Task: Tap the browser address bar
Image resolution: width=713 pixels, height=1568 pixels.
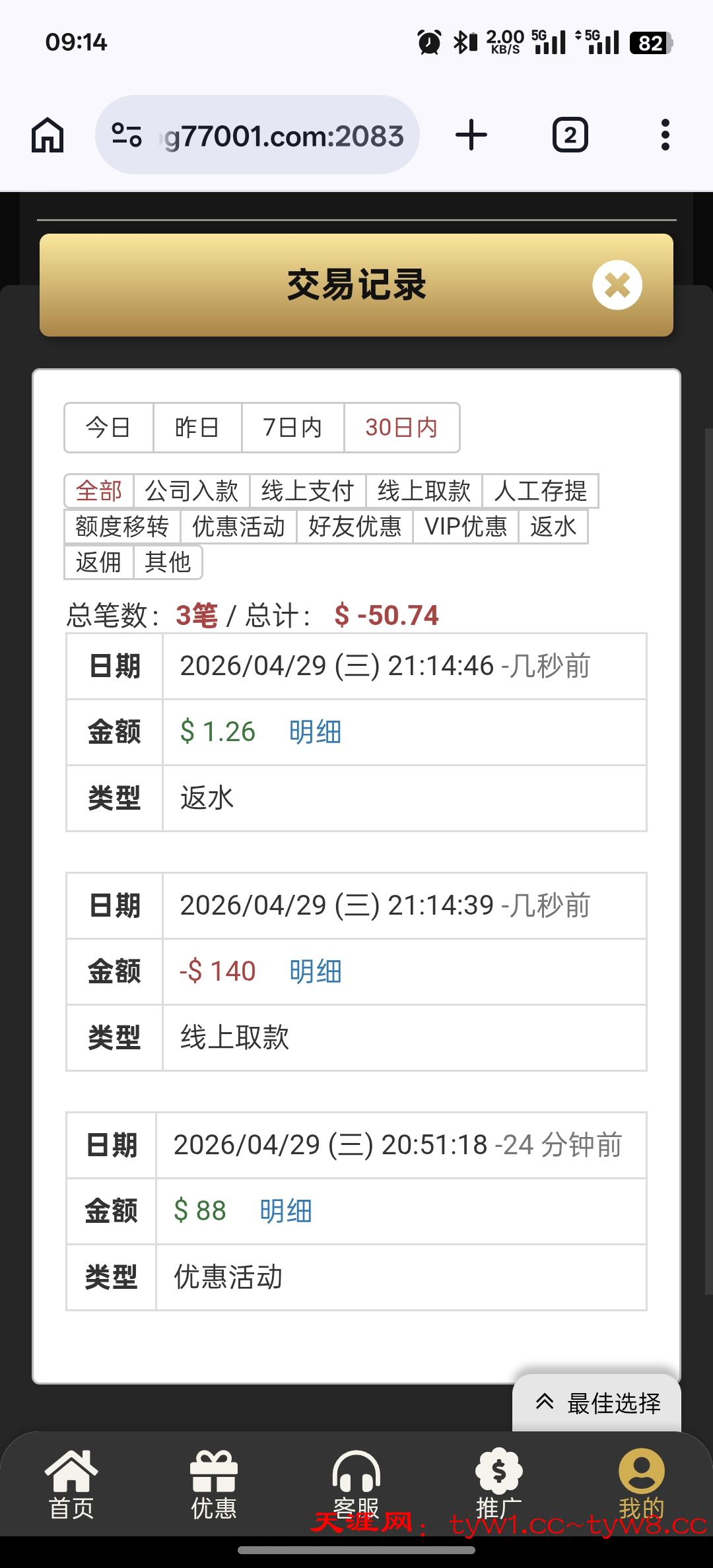Action: point(257,135)
